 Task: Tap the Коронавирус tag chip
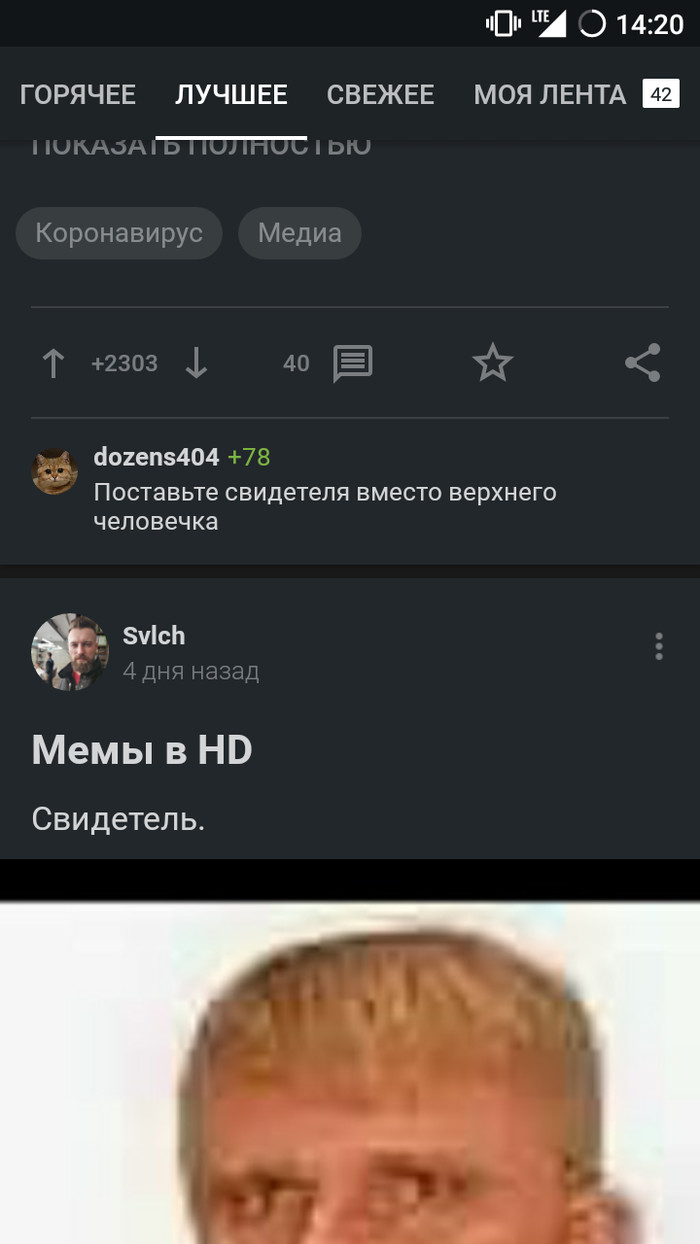pos(119,233)
